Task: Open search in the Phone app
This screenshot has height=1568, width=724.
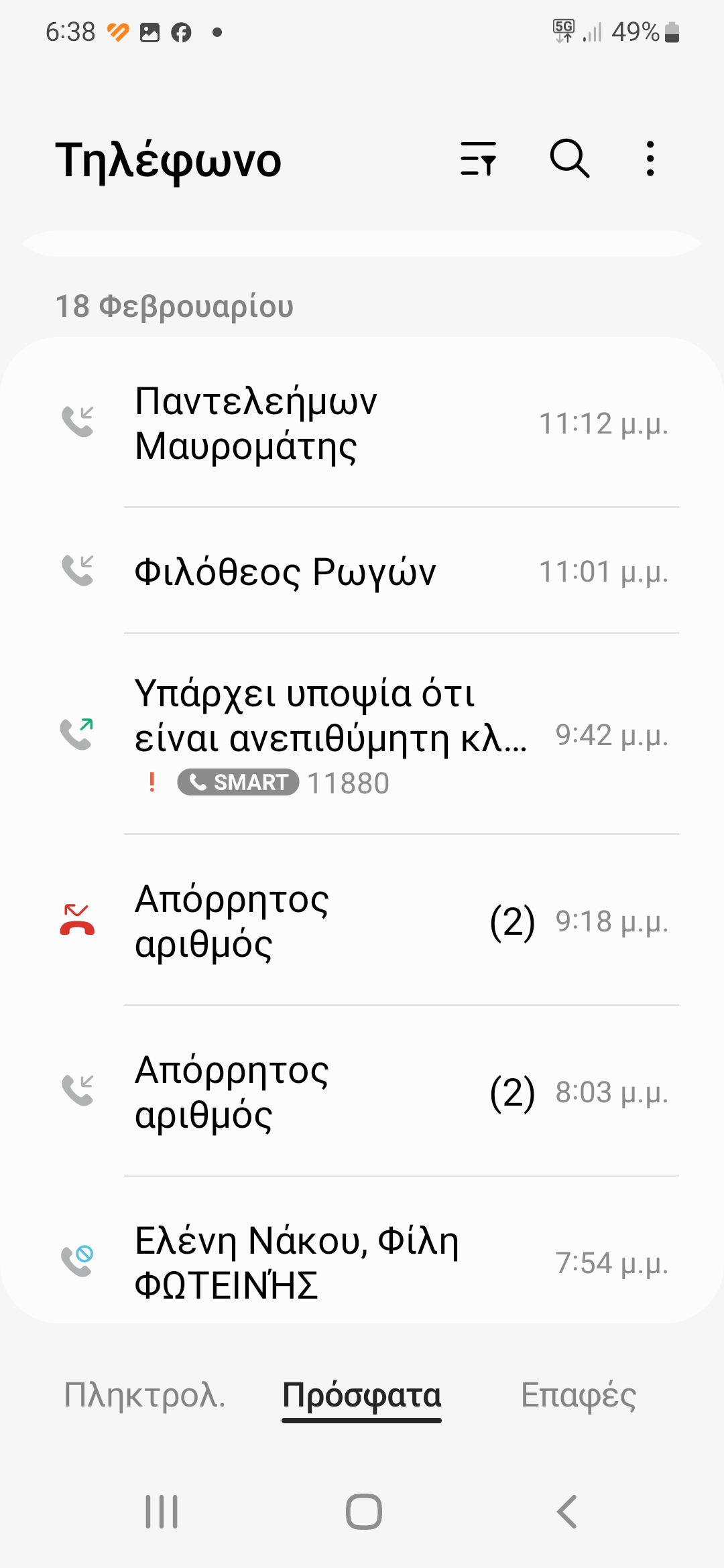Action: coord(570,159)
